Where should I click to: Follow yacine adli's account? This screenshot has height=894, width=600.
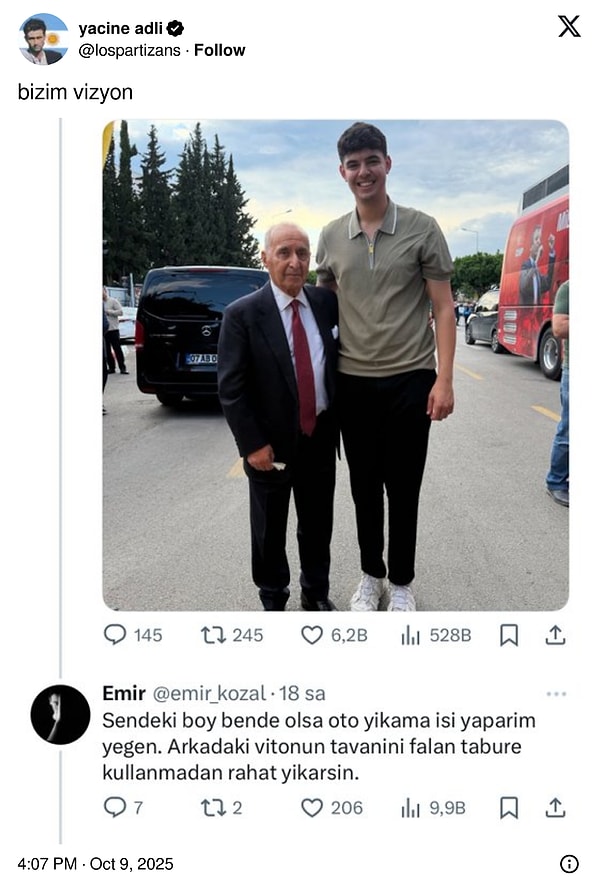pos(219,50)
